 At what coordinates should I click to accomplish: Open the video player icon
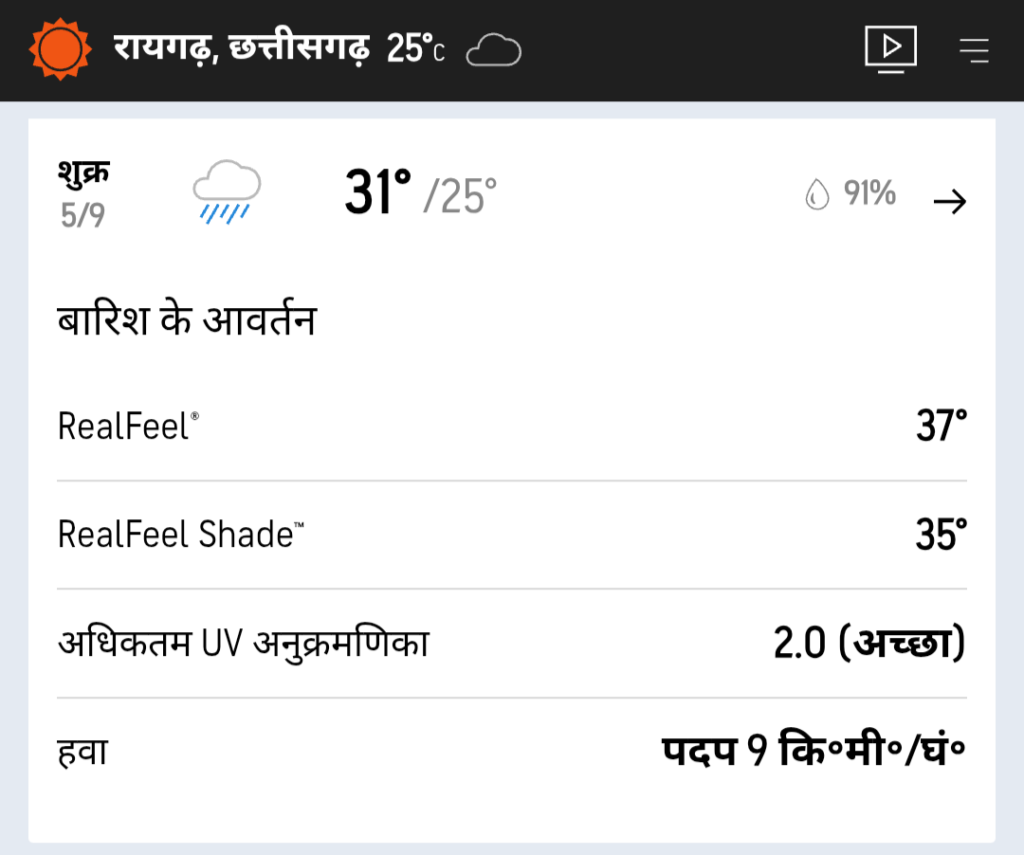pos(890,48)
